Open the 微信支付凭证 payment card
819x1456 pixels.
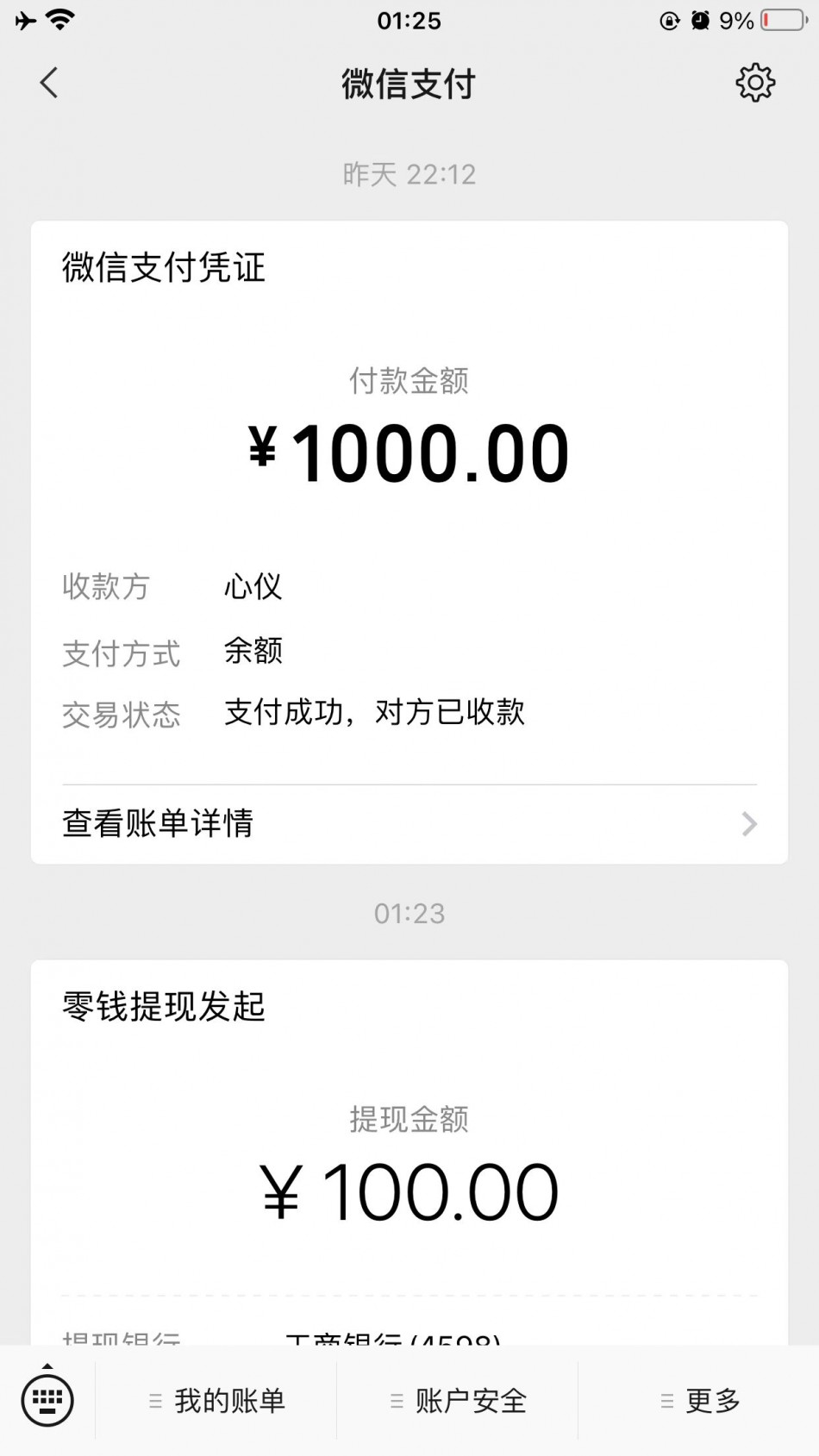409,542
